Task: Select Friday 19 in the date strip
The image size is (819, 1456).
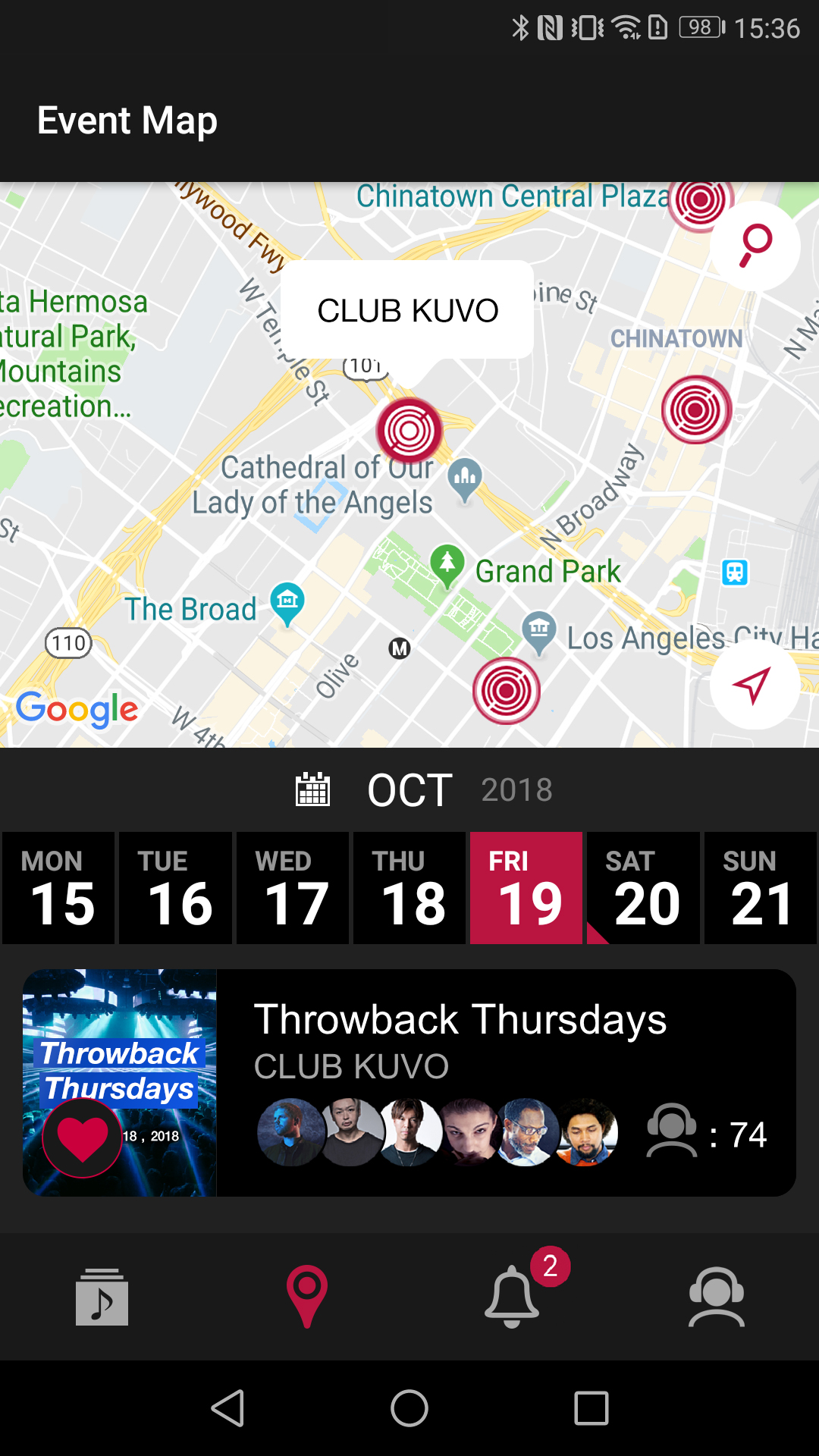Action: pyautogui.click(x=526, y=888)
